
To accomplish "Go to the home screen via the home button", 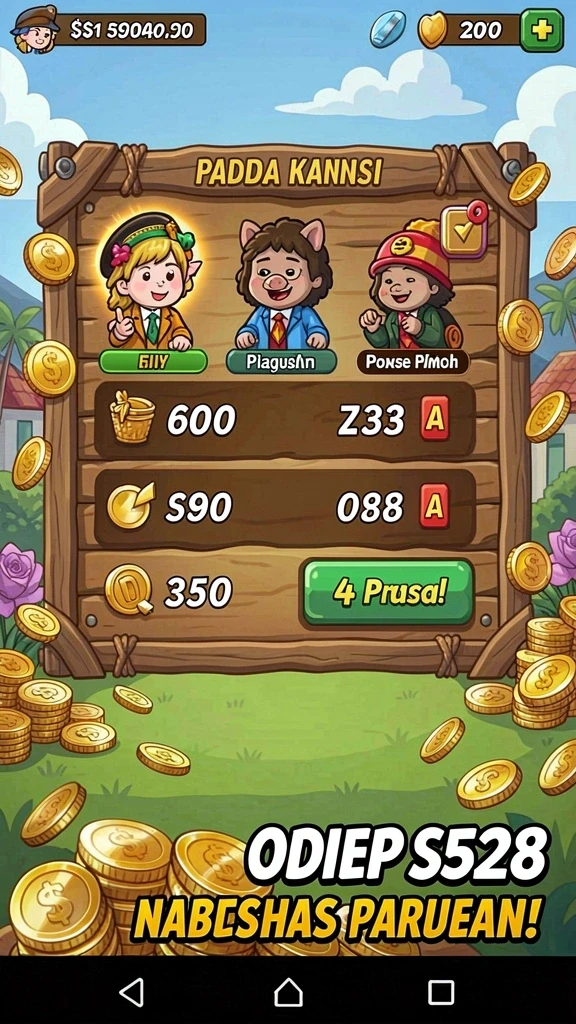I will (x=288, y=993).
